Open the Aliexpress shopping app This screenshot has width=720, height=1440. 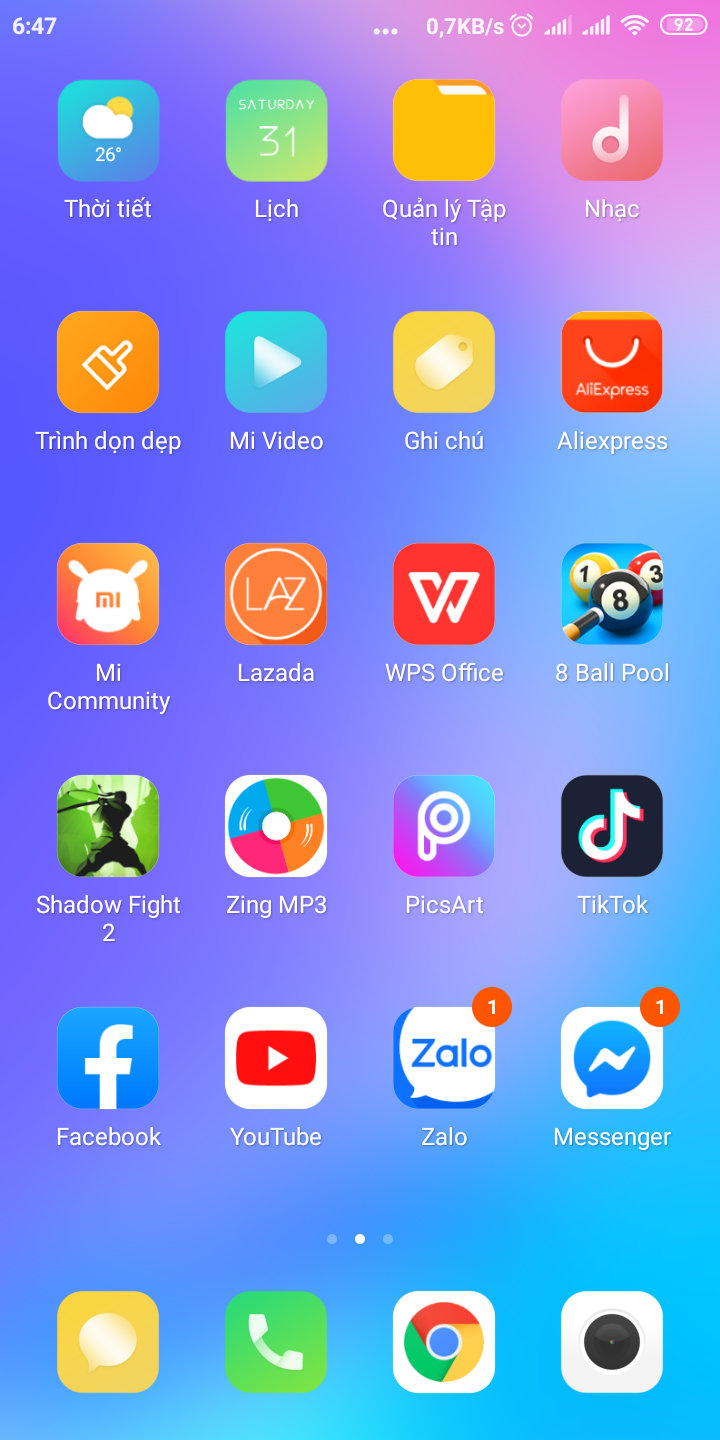[x=612, y=363]
